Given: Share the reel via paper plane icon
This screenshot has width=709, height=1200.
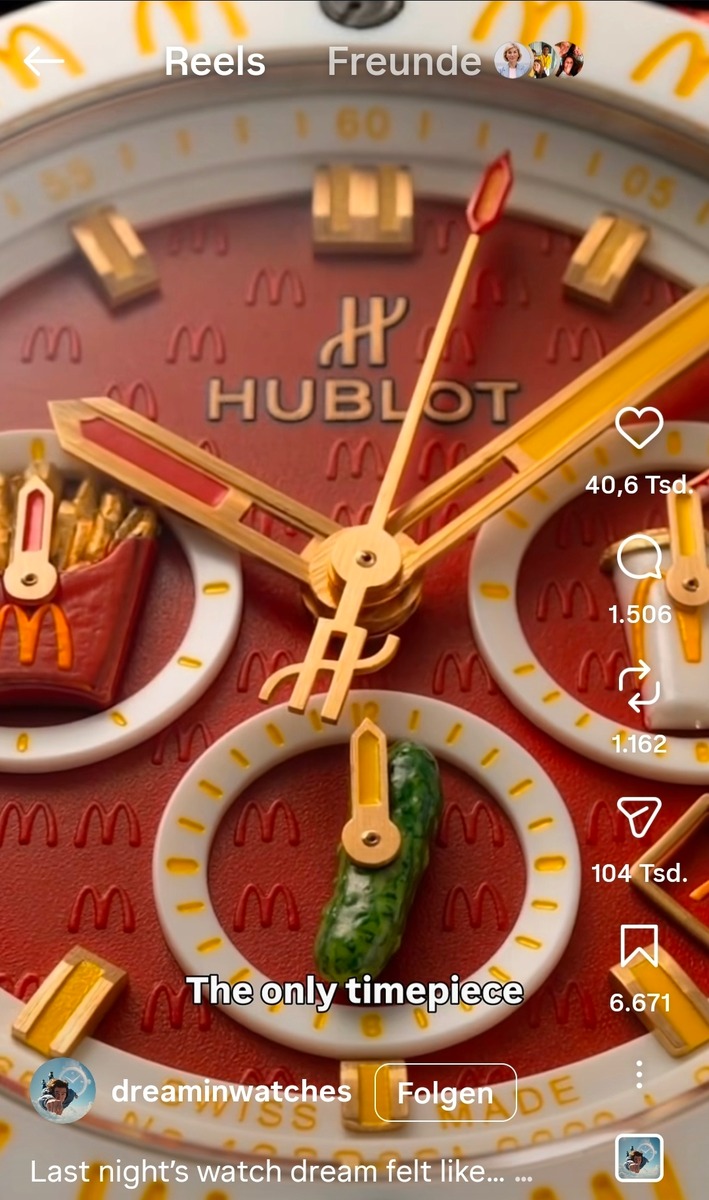Looking at the screenshot, I should 639,817.
